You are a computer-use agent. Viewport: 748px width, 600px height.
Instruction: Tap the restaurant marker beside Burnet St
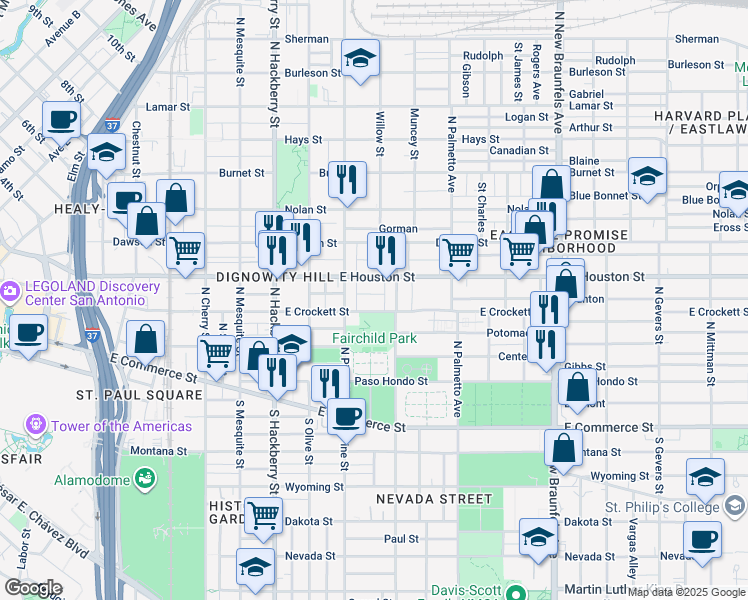click(x=347, y=180)
